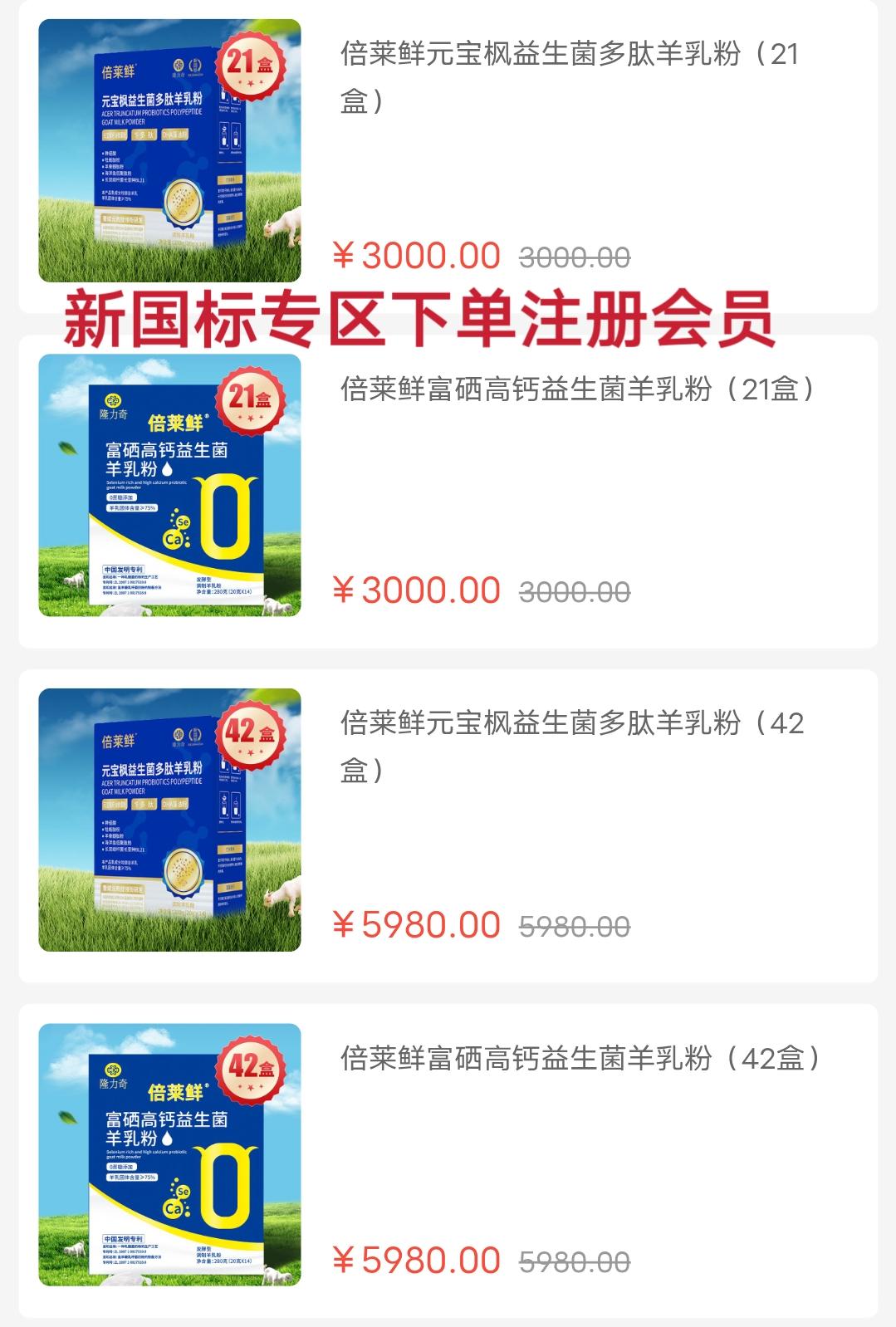Viewport: 896px width, 1327px height.
Task: View 倍莱鲜元宝枫益生菌多肽羊乳粉 42盒 item
Action: 571,746
